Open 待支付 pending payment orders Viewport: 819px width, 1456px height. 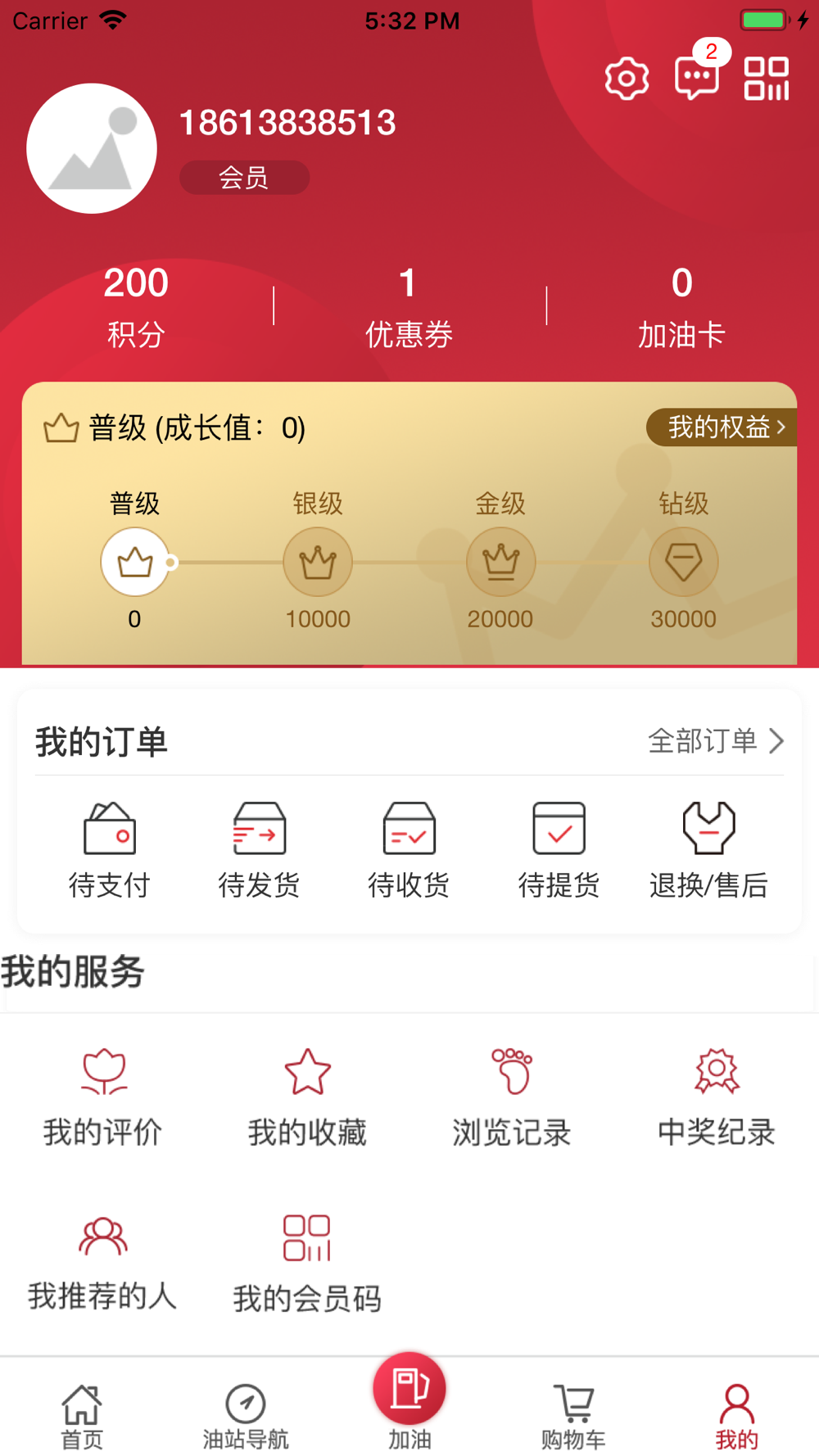(110, 851)
